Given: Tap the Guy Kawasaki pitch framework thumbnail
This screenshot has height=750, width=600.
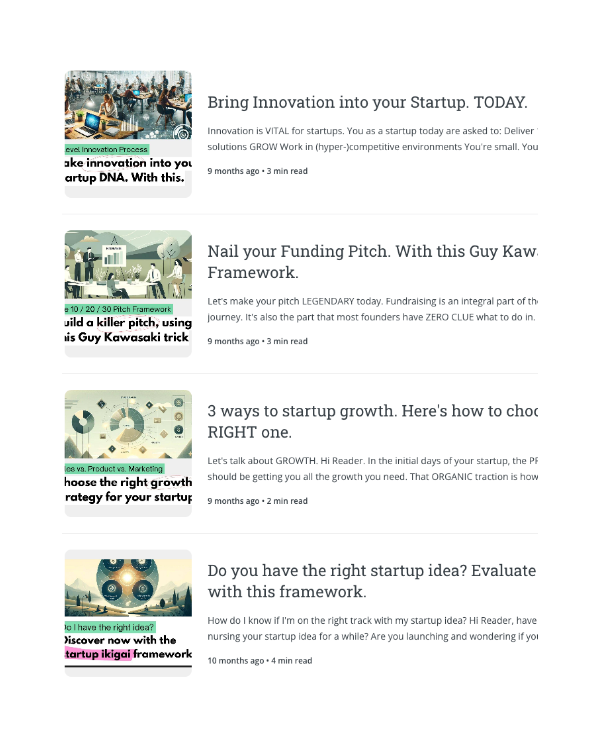Looking at the screenshot, I should pos(128,293).
